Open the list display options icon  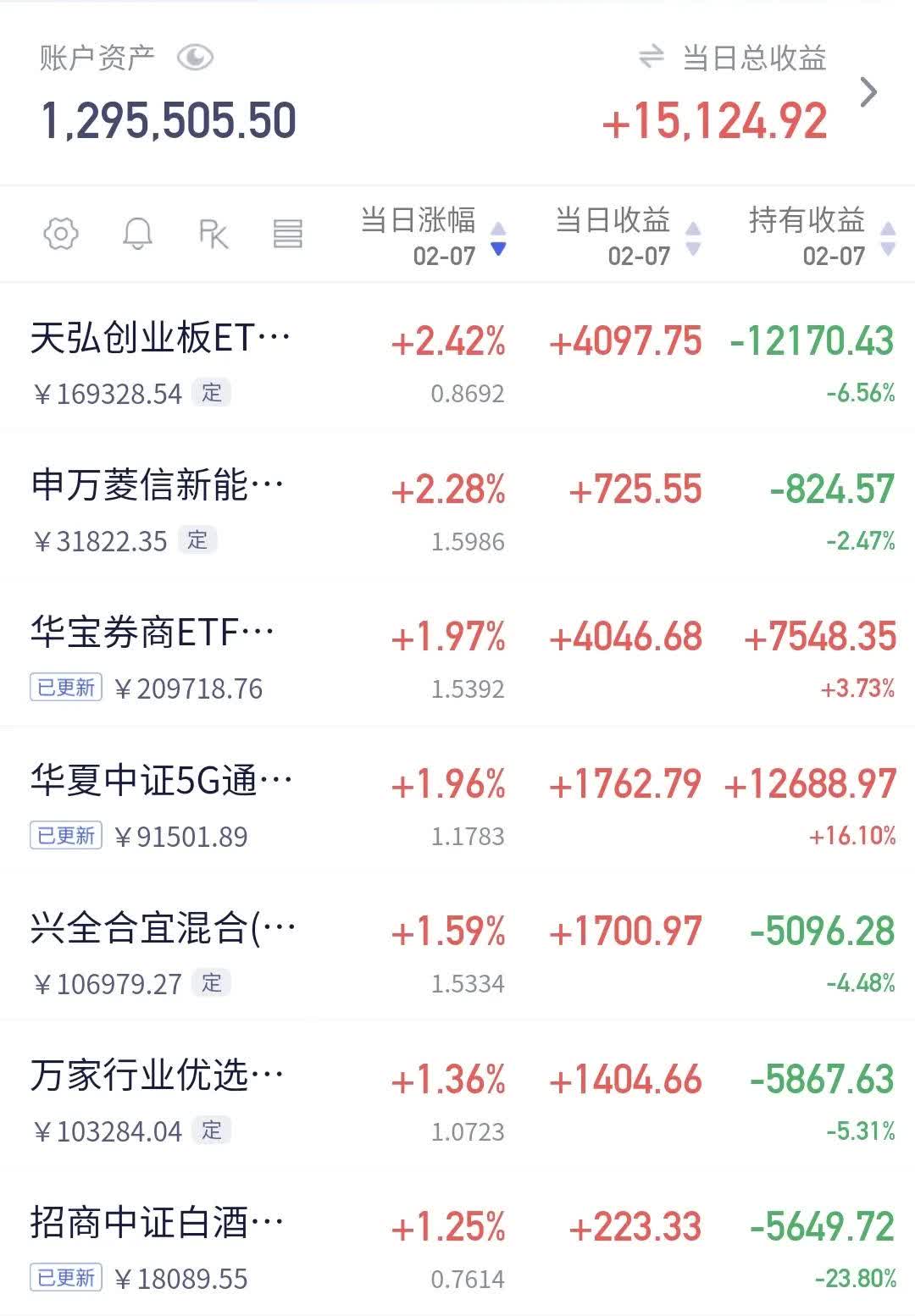pos(289,235)
